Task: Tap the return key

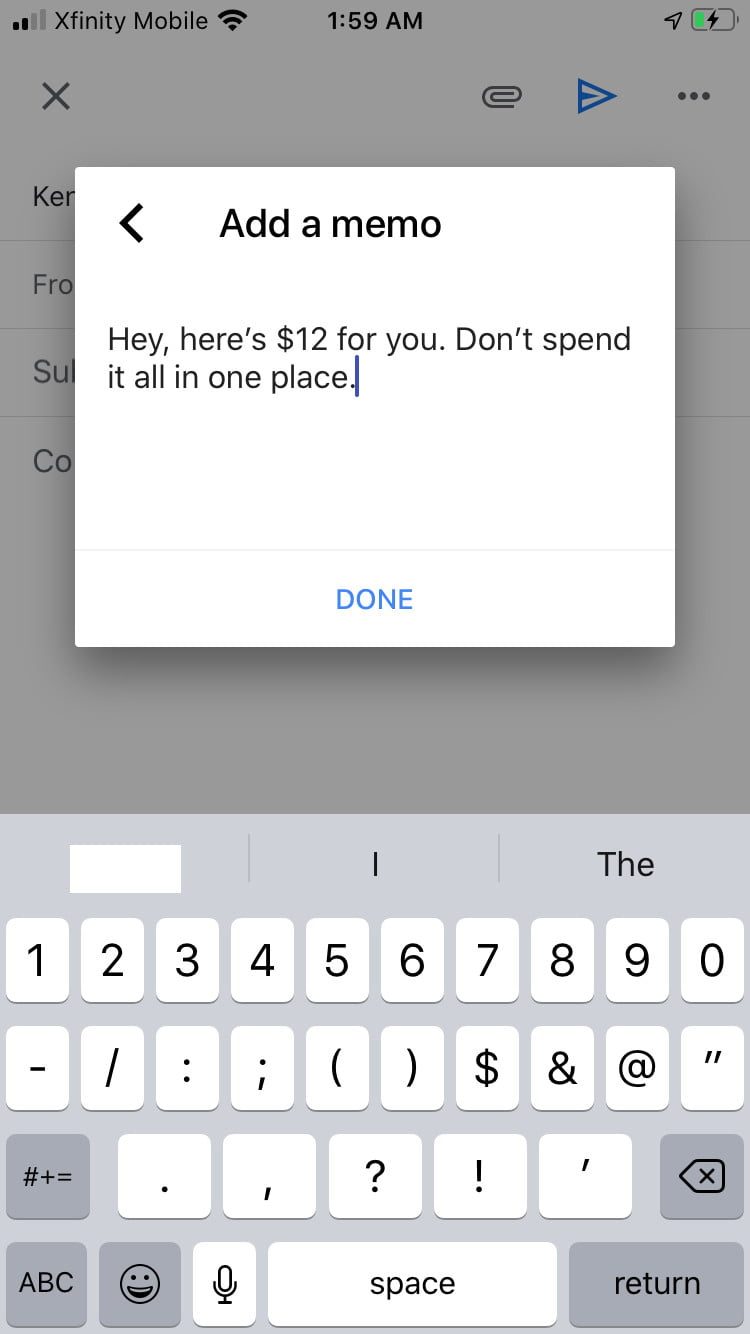Action: pyautogui.click(x=656, y=1284)
